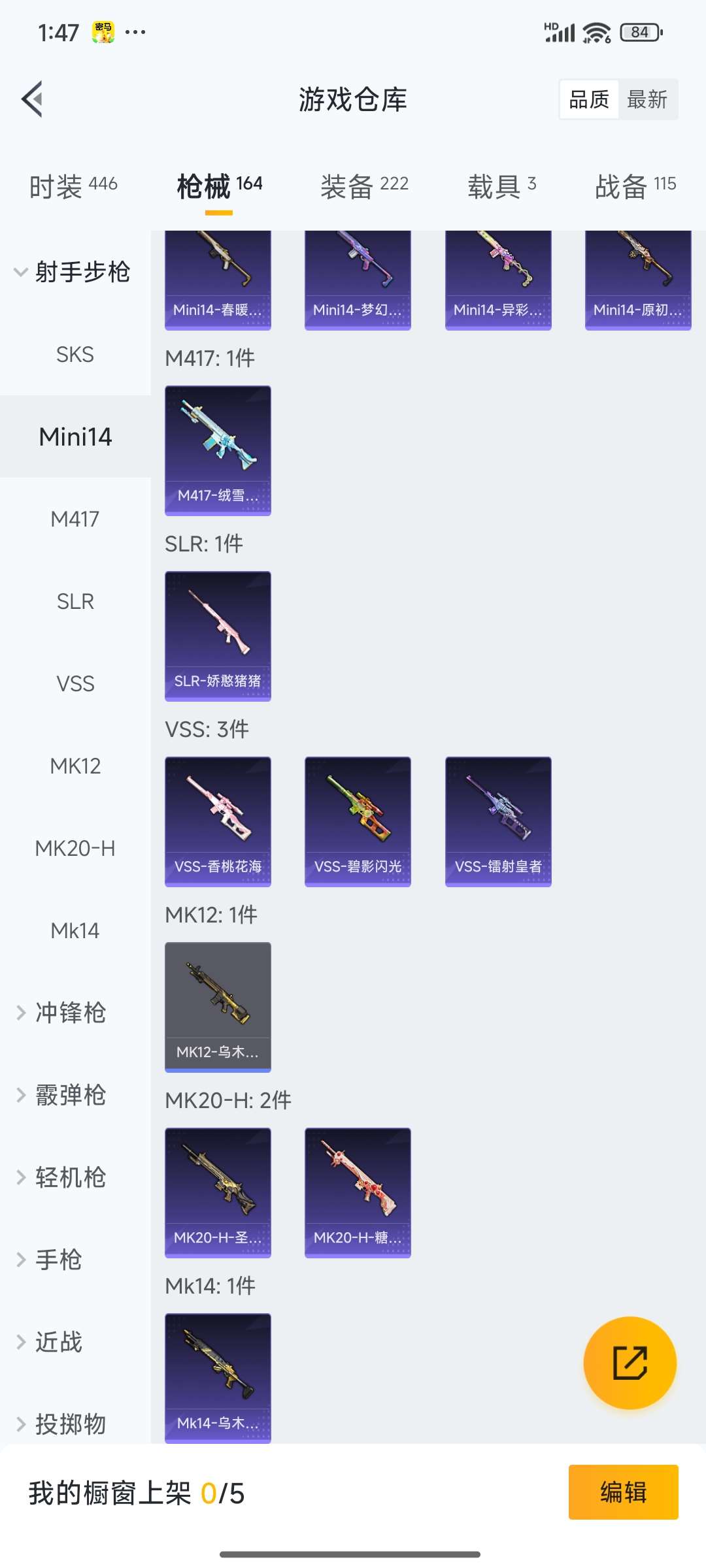Collapse the 射手步枪 category
This screenshot has width=706, height=1568.
pyautogui.click(x=75, y=273)
